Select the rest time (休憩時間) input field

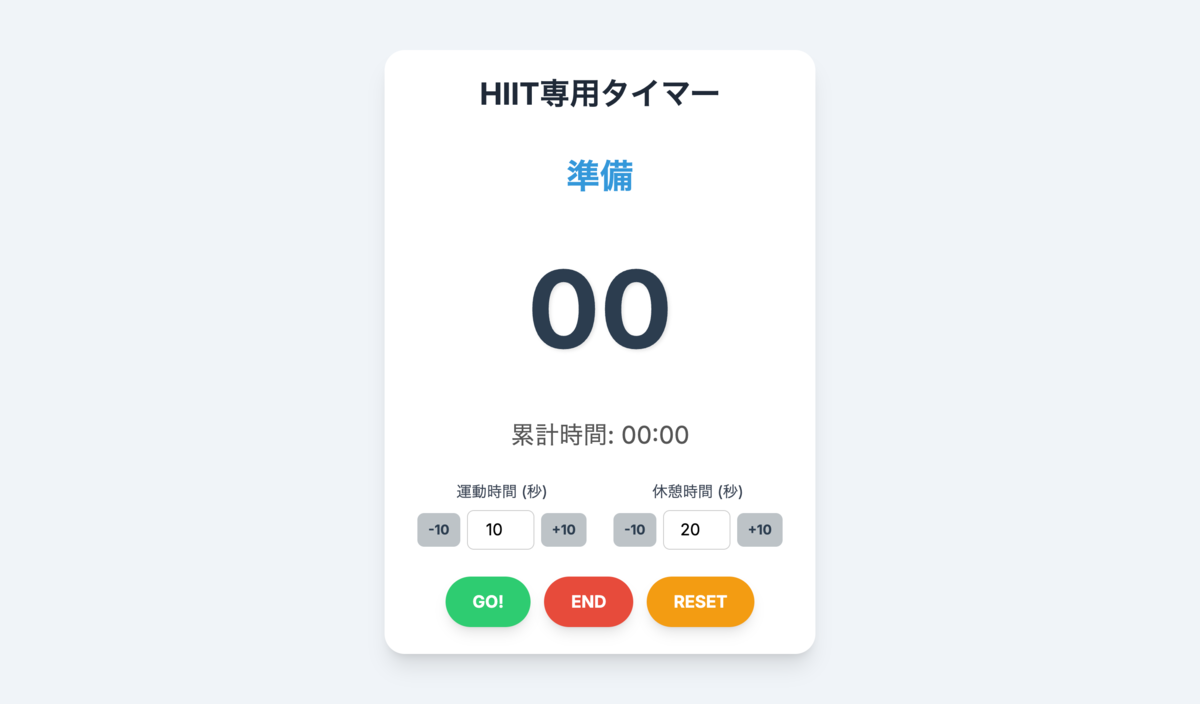click(x=696, y=530)
